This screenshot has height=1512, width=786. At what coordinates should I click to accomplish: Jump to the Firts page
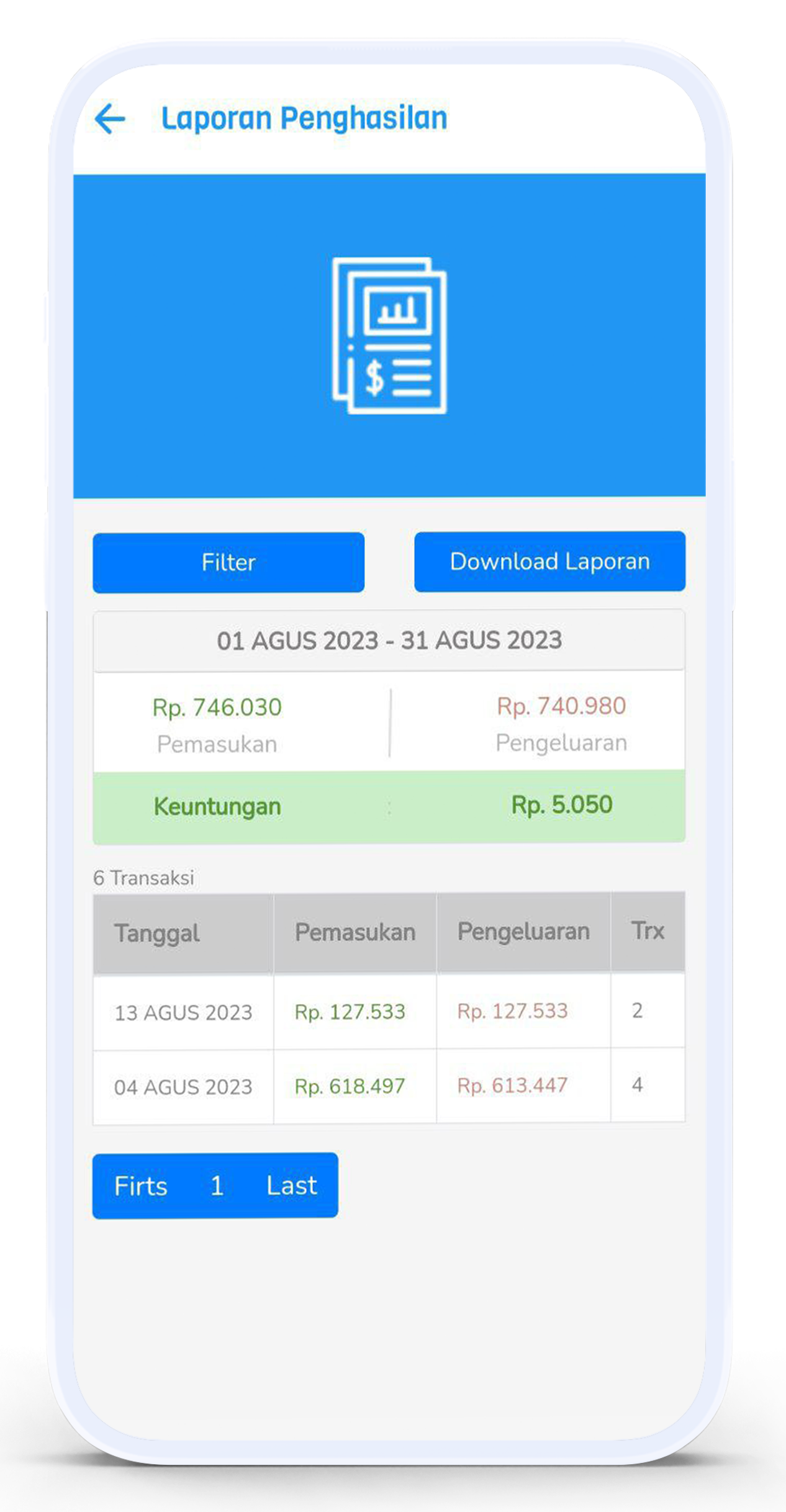click(141, 1186)
